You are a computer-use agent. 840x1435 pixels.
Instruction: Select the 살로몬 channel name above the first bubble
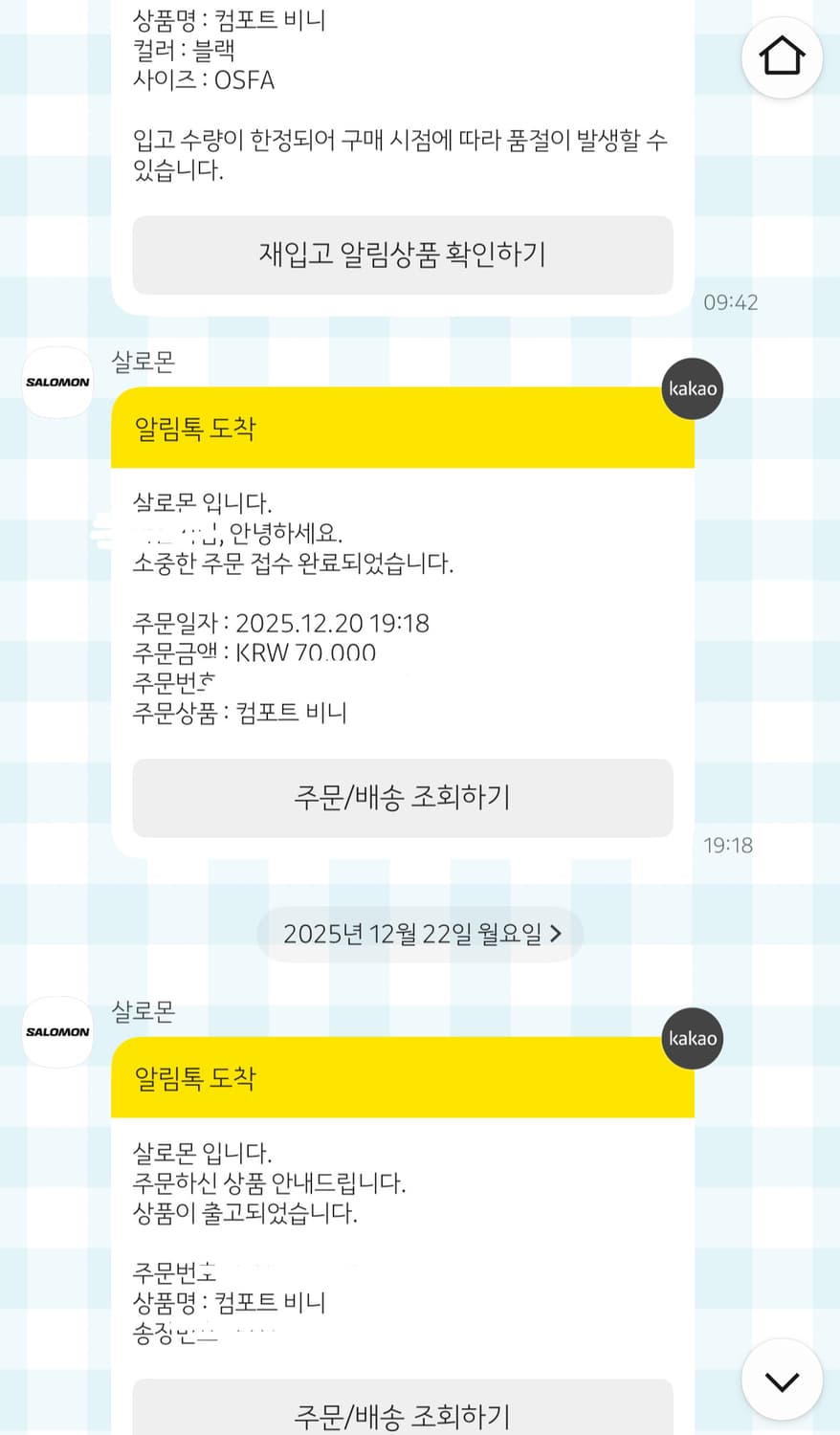pyautogui.click(x=142, y=362)
